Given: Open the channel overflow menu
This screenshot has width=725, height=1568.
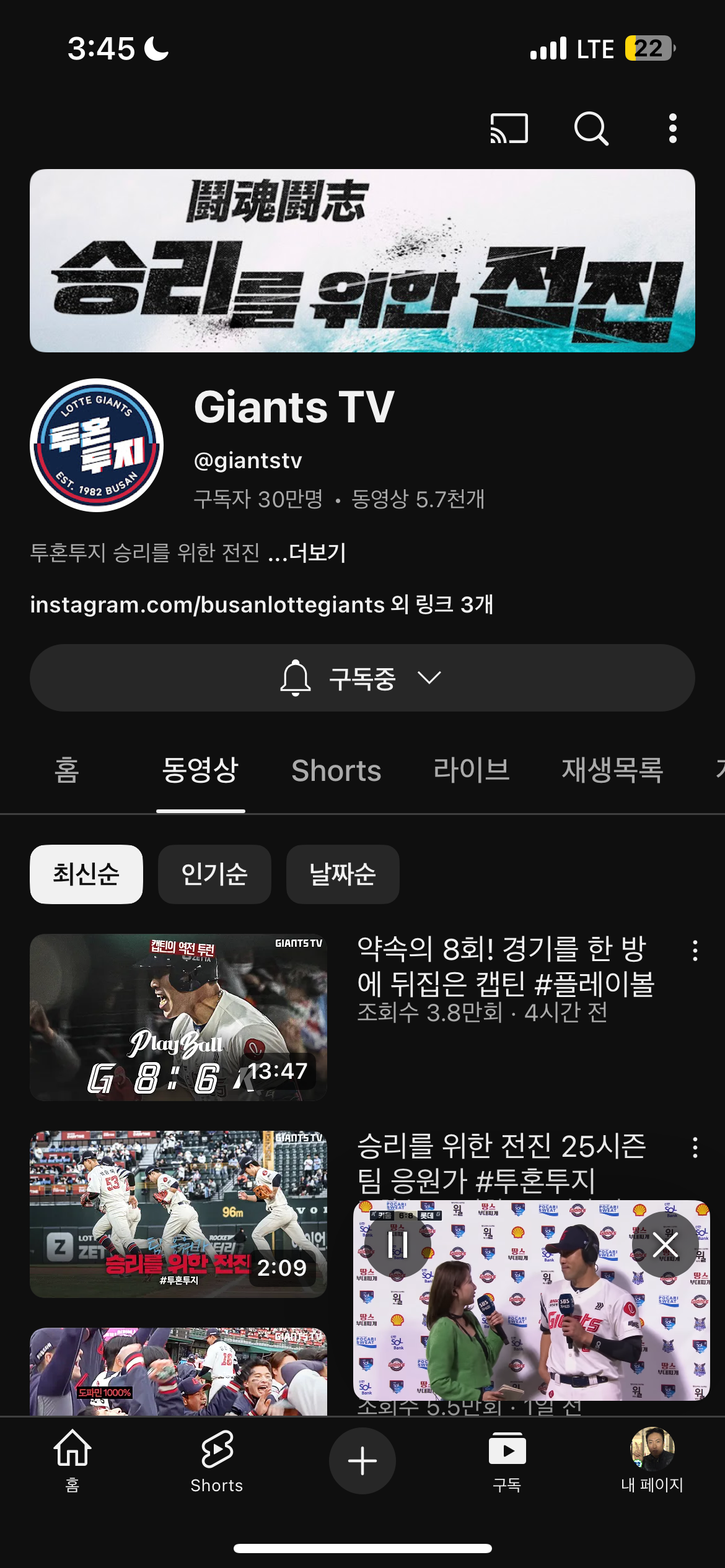Looking at the screenshot, I should coord(672,128).
